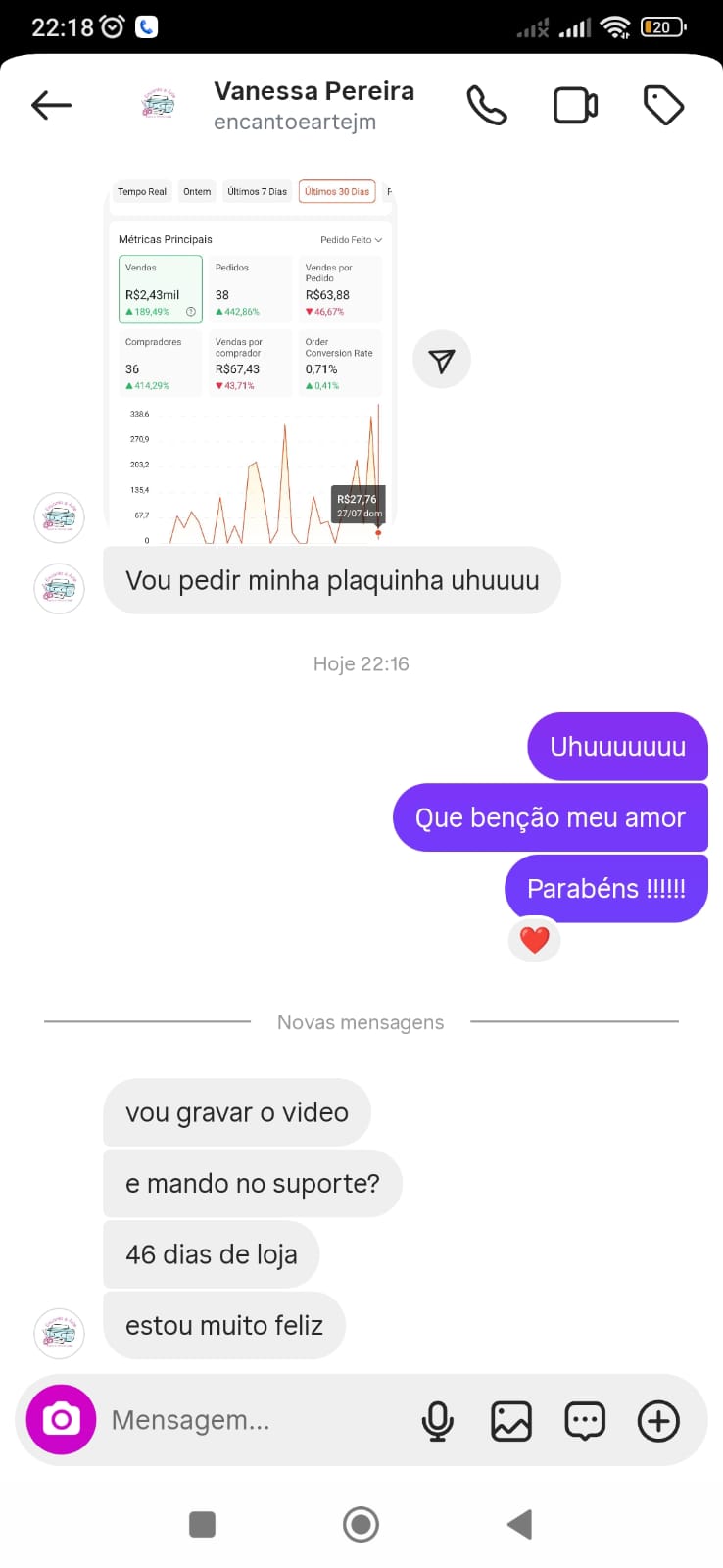Image resolution: width=723 pixels, height=1568 pixels.
Task: Forward the shared metrics image
Action: tap(442, 361)
